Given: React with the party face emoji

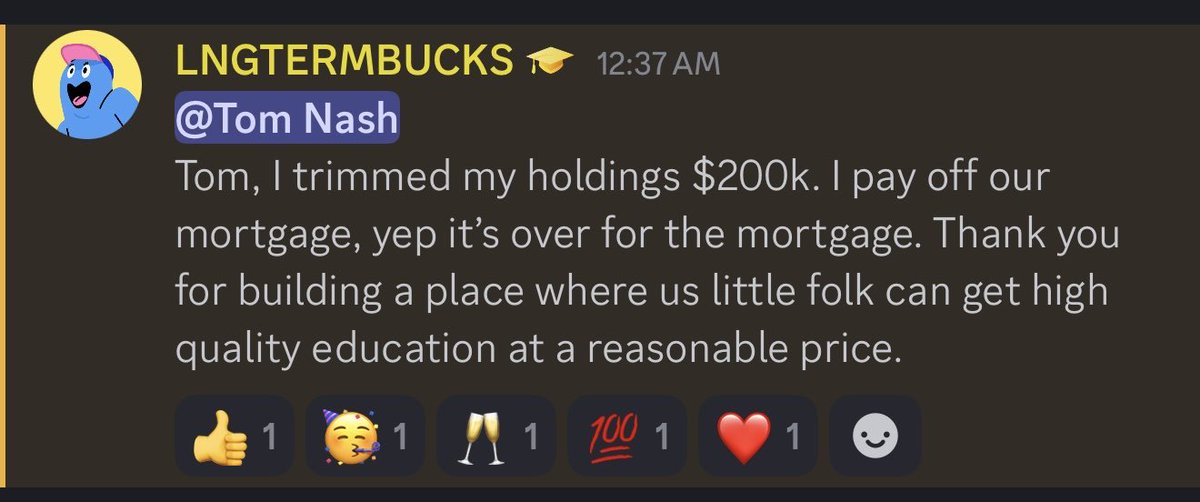Looking at the screenshot, I should (x=364, y=435).
